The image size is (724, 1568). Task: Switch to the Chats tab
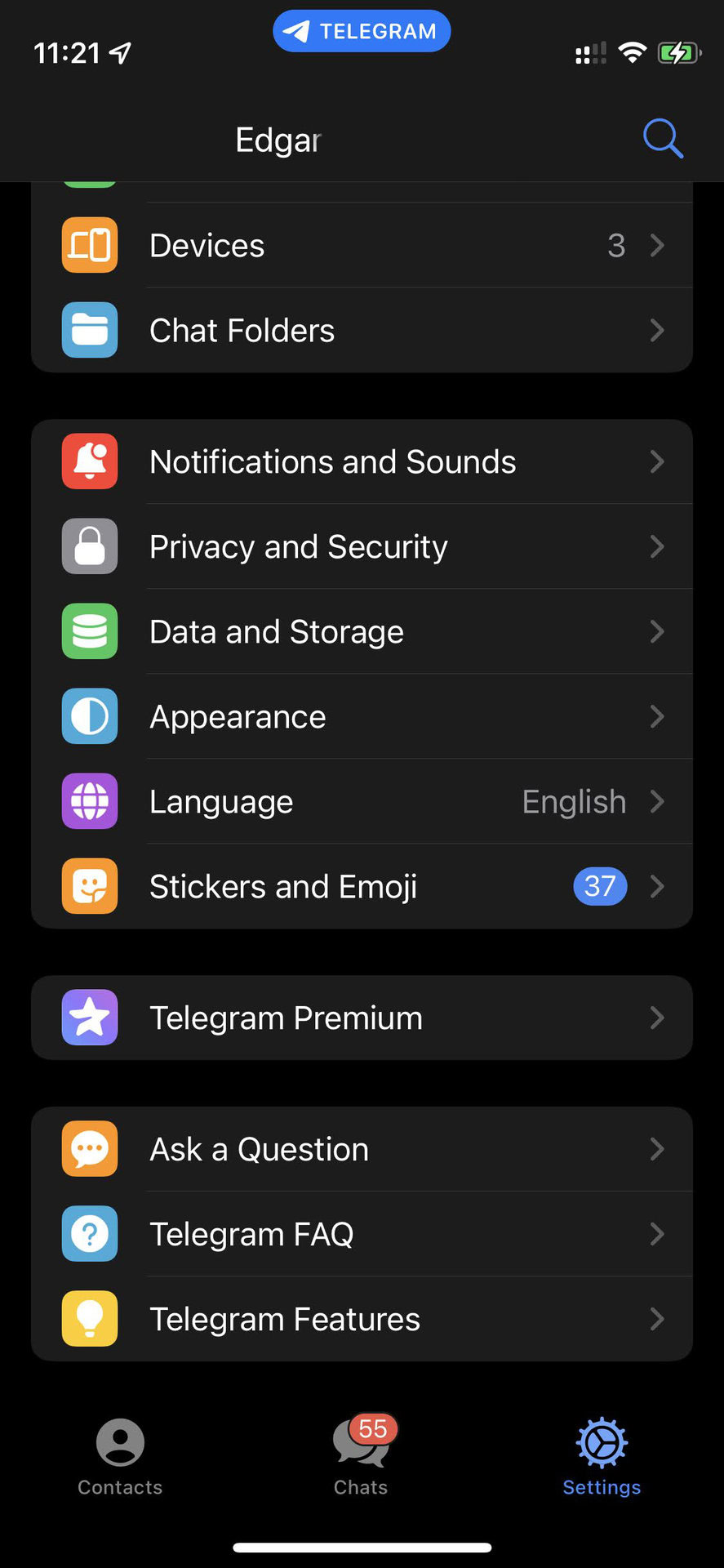click(x=361, y=1458)
